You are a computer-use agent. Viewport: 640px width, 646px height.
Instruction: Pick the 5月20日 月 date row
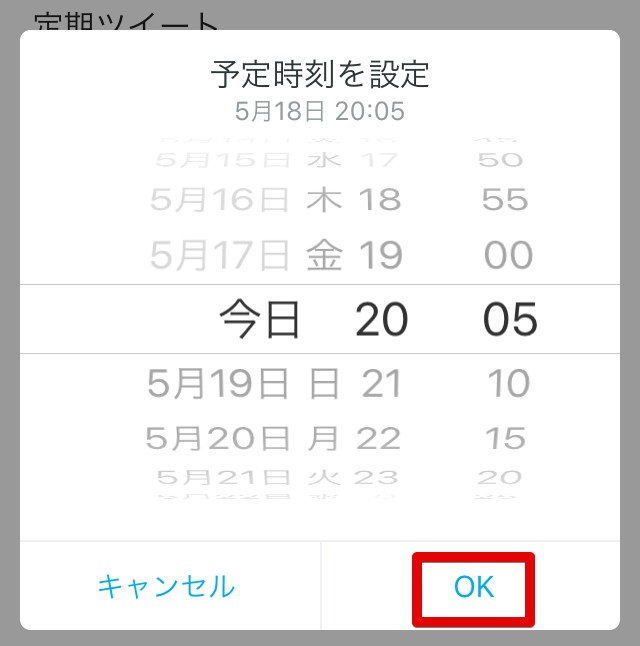tap(242, 438)
